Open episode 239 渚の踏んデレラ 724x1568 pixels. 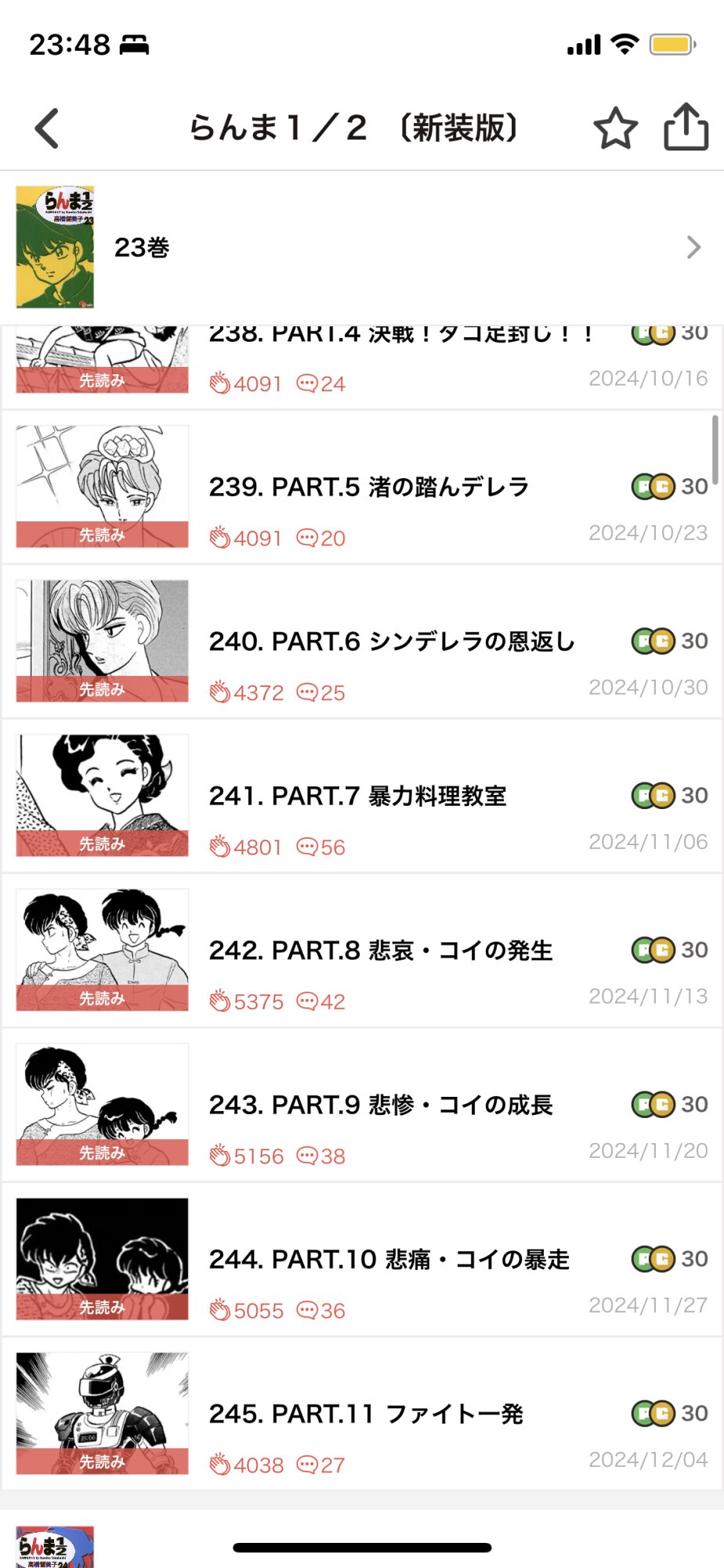(x=362, y=487)
